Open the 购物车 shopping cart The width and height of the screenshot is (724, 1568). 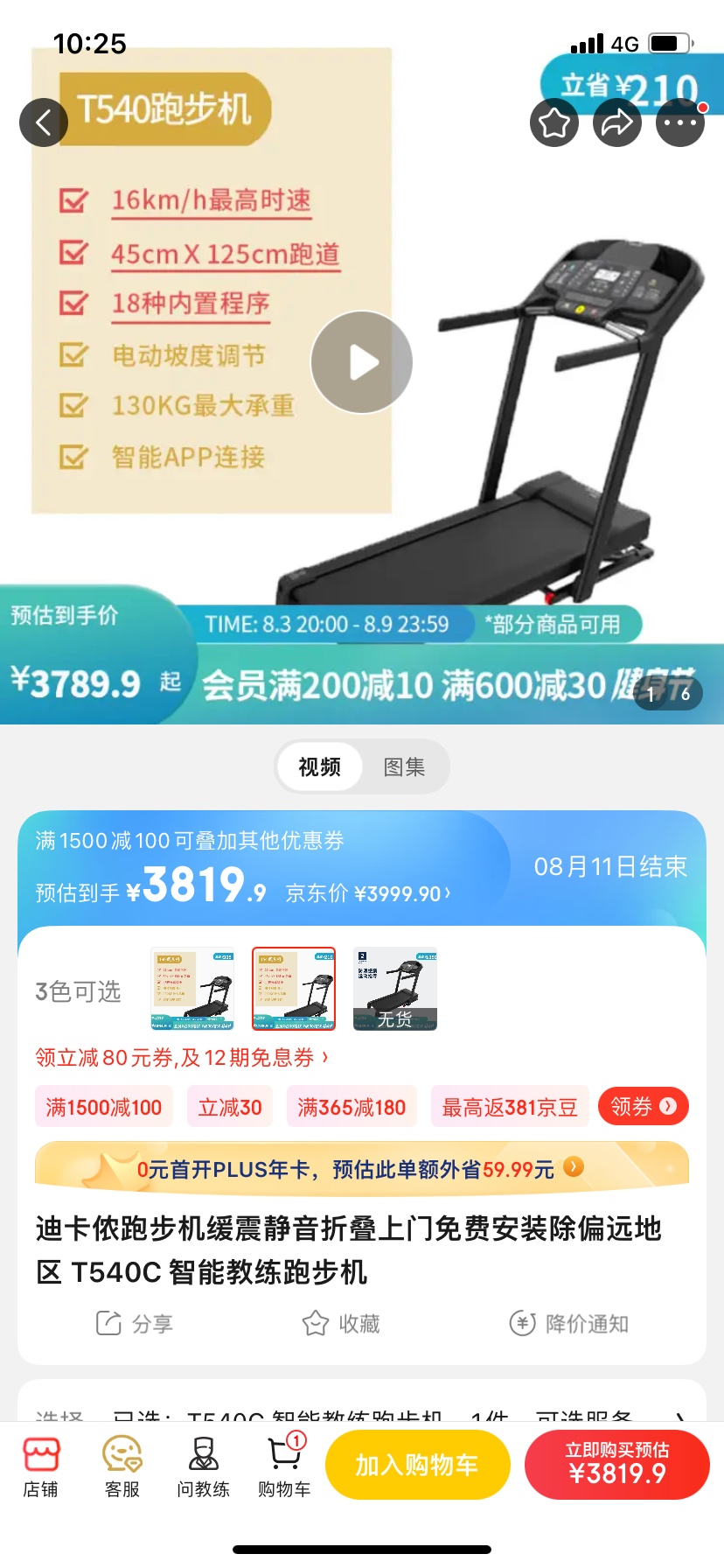(x=284, y=1466)
